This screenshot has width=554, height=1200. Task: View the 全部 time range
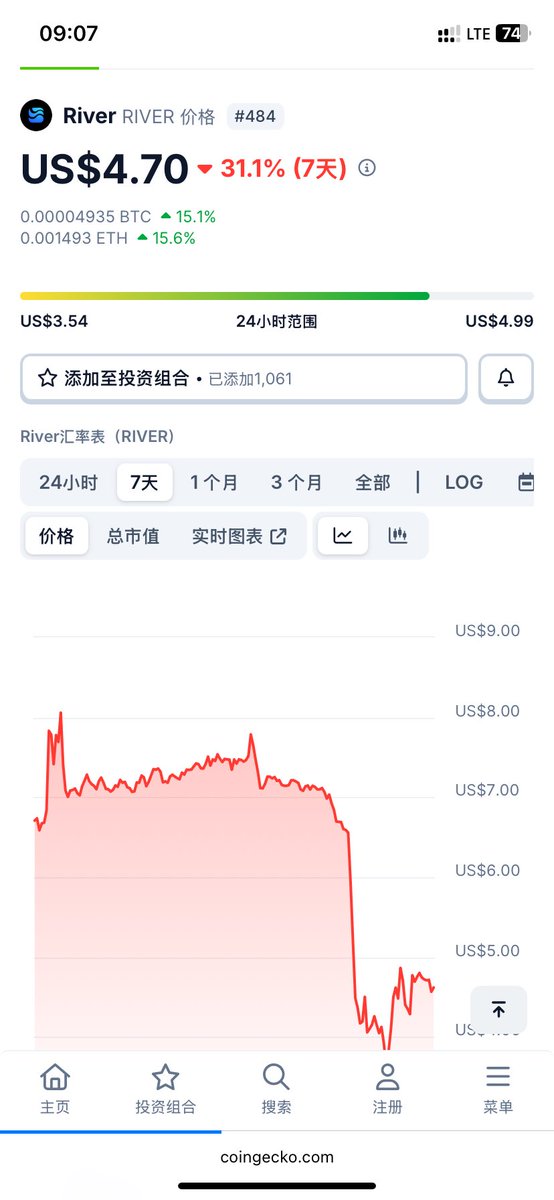point(372,482)
